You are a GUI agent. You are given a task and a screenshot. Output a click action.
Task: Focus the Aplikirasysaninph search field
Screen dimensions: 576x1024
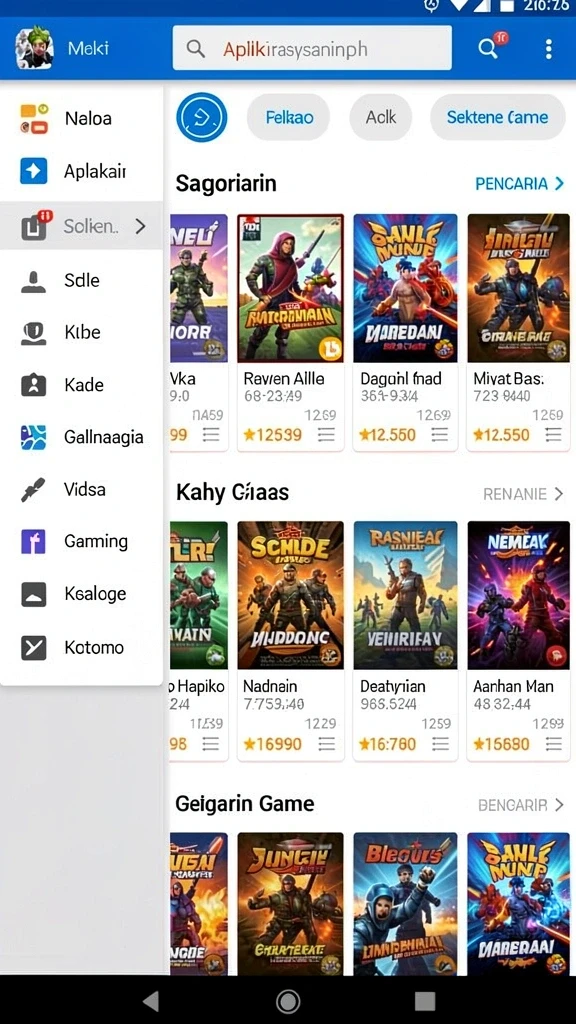click(312, 48)
